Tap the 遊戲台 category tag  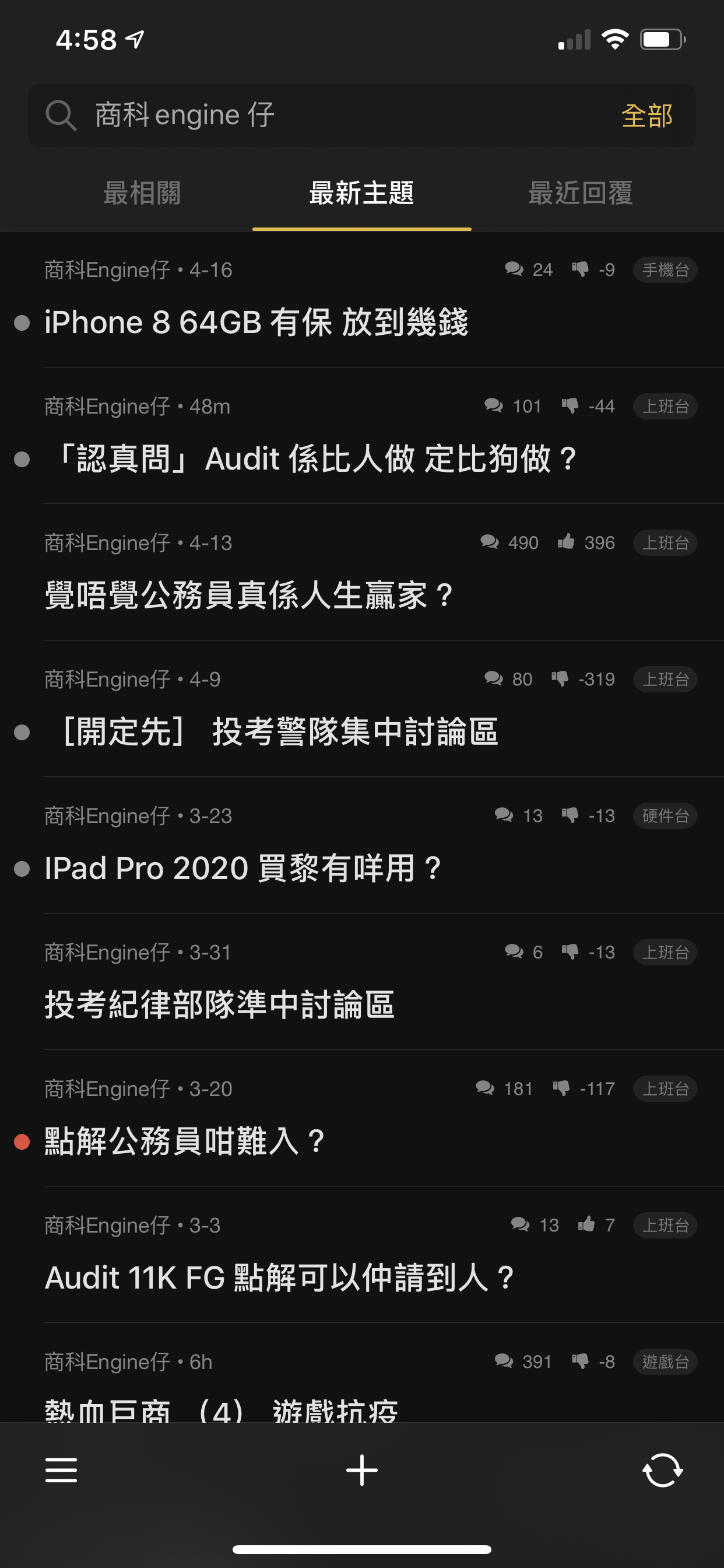(x=665, y=1361)
